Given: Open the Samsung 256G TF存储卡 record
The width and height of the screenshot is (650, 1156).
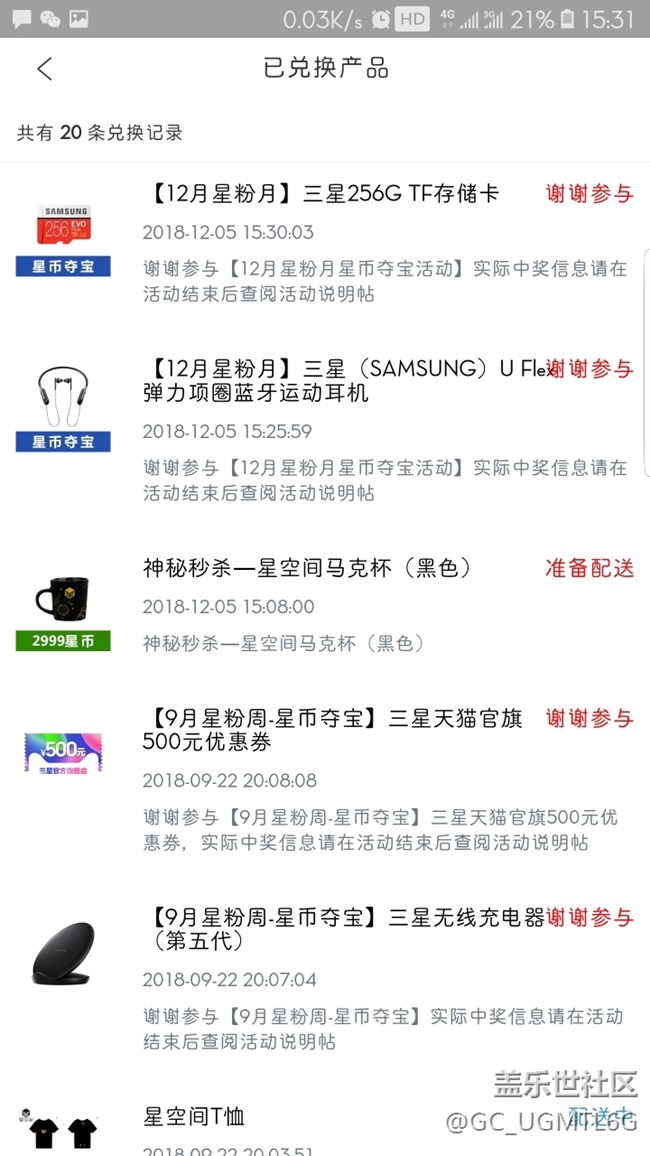Looking at the screenshot, I should [321, 194].
